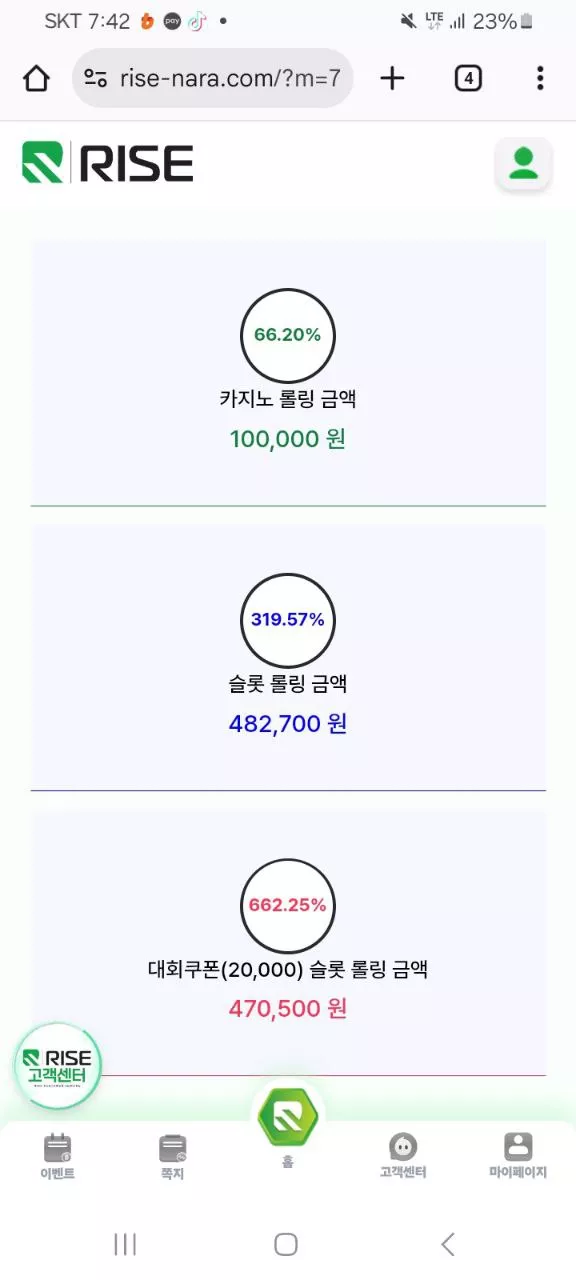Open 고객센터 in the bottom navigation
The image size is (576, 1280).
click(403, 1156)
